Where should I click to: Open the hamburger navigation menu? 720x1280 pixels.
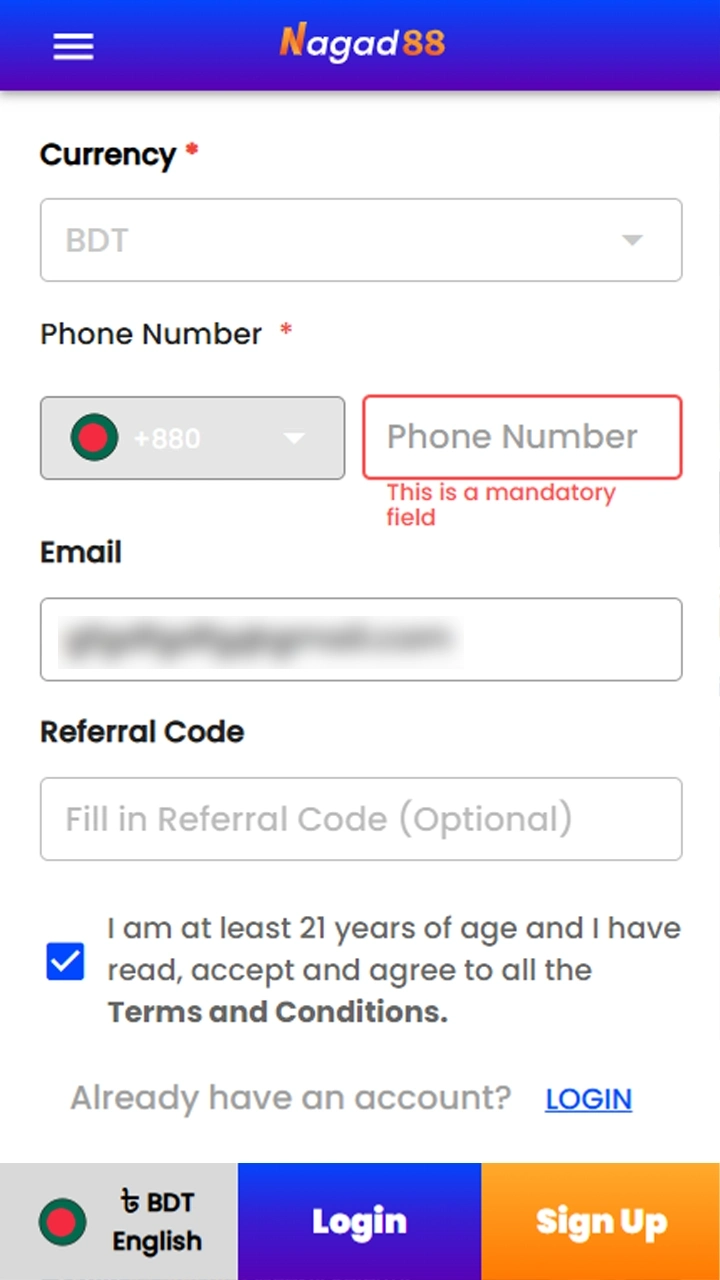[x=72, y=46]
